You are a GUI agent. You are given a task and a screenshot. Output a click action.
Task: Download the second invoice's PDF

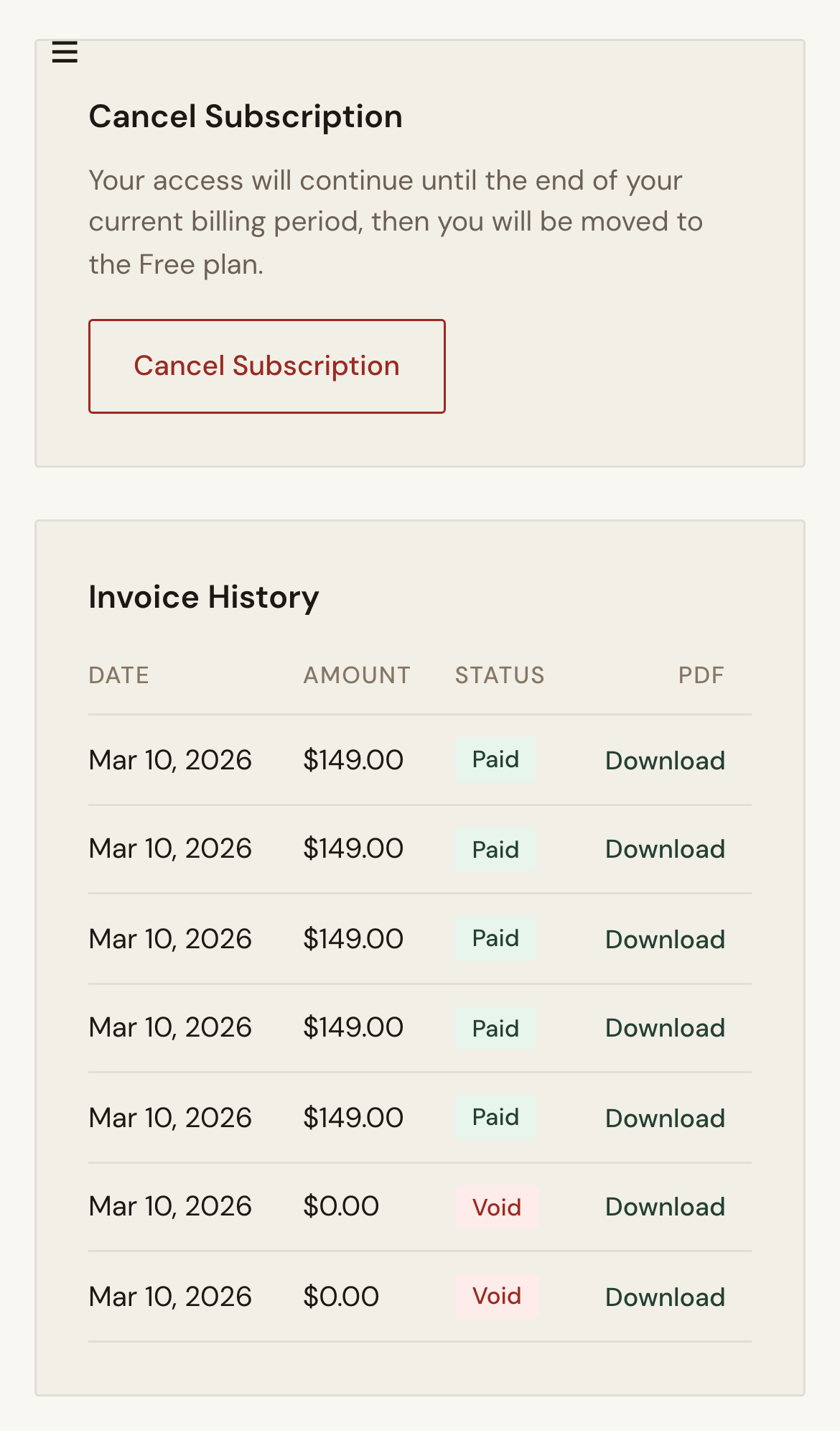(664, 849)
